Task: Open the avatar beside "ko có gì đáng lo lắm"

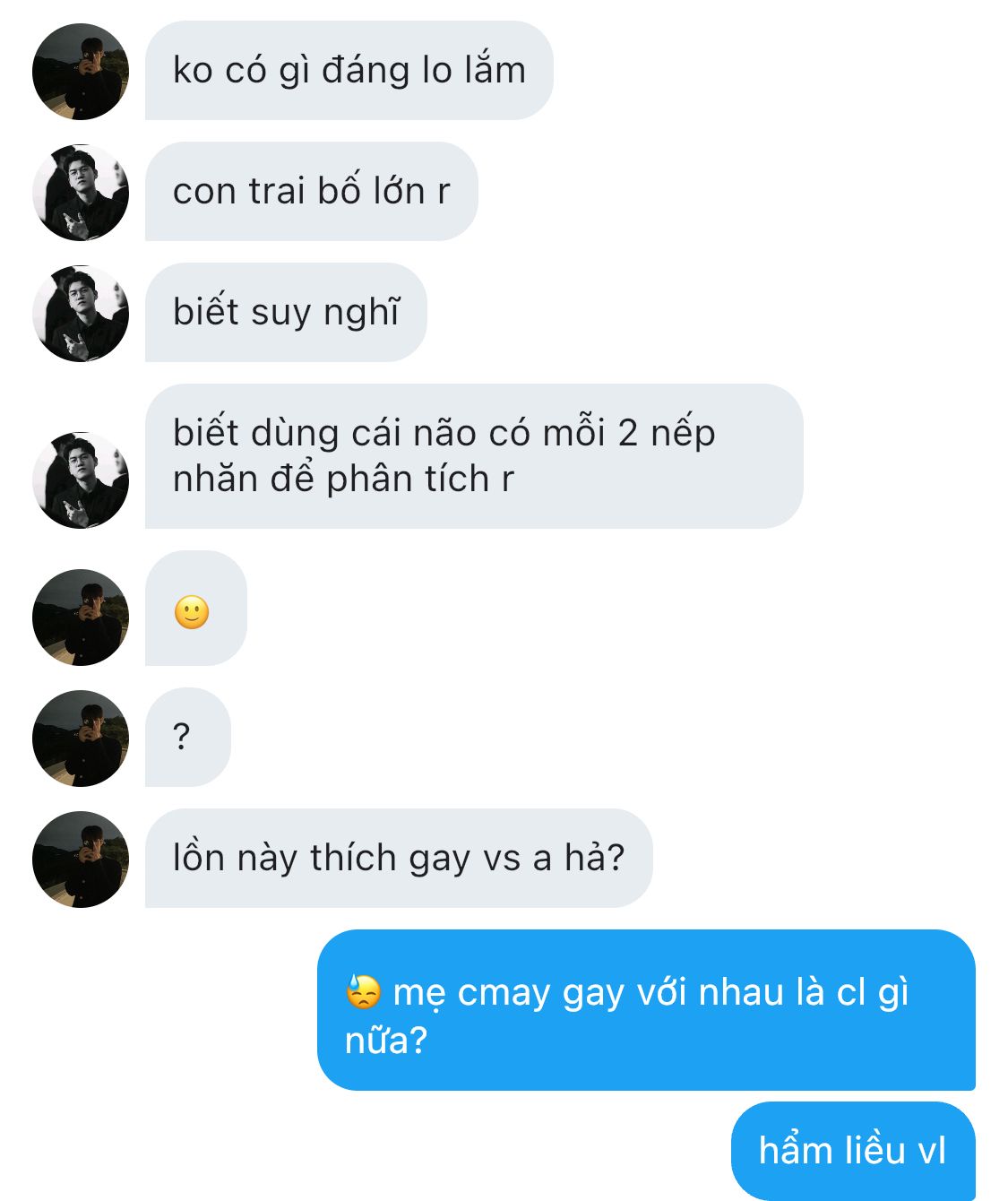Action: 81,72
